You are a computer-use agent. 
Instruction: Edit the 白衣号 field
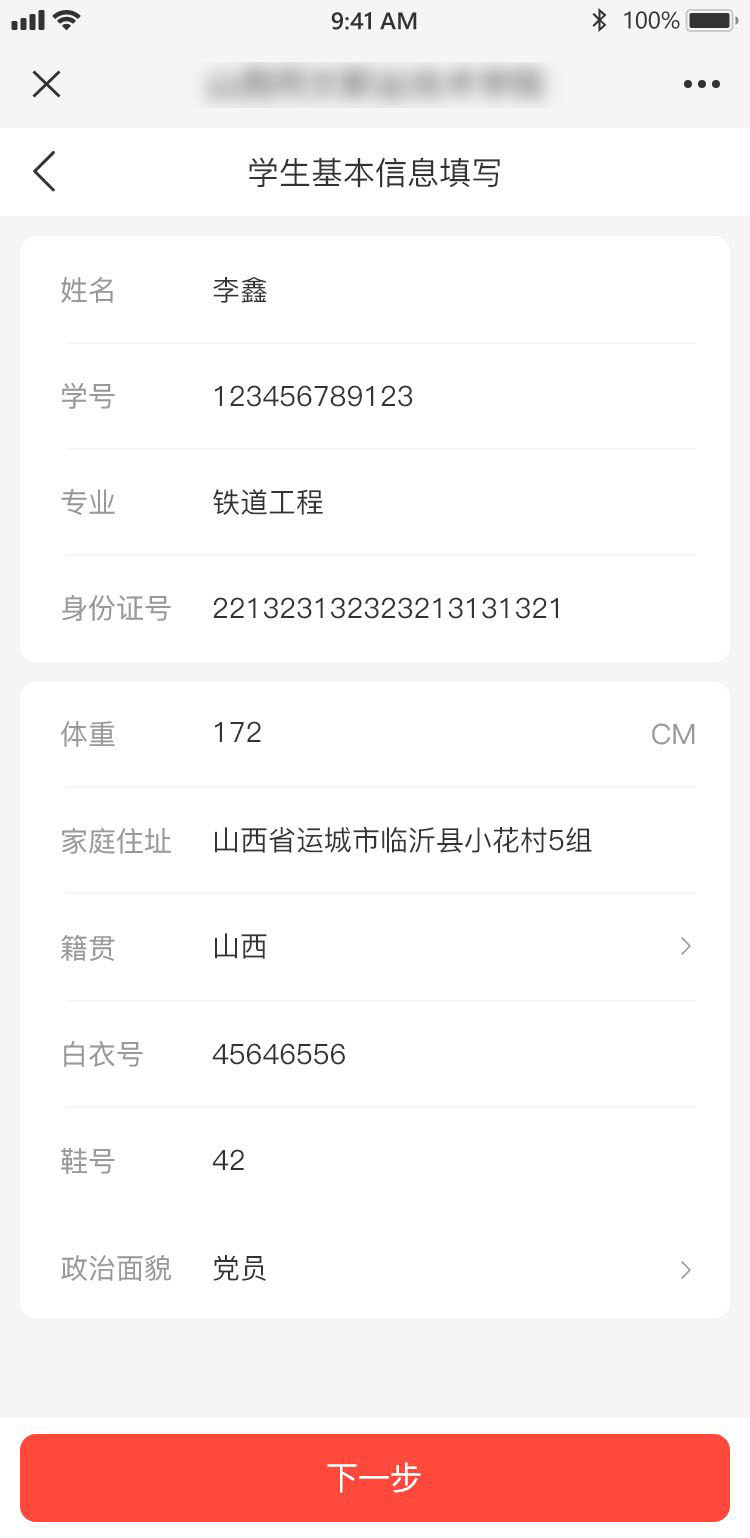[375, 1055]
